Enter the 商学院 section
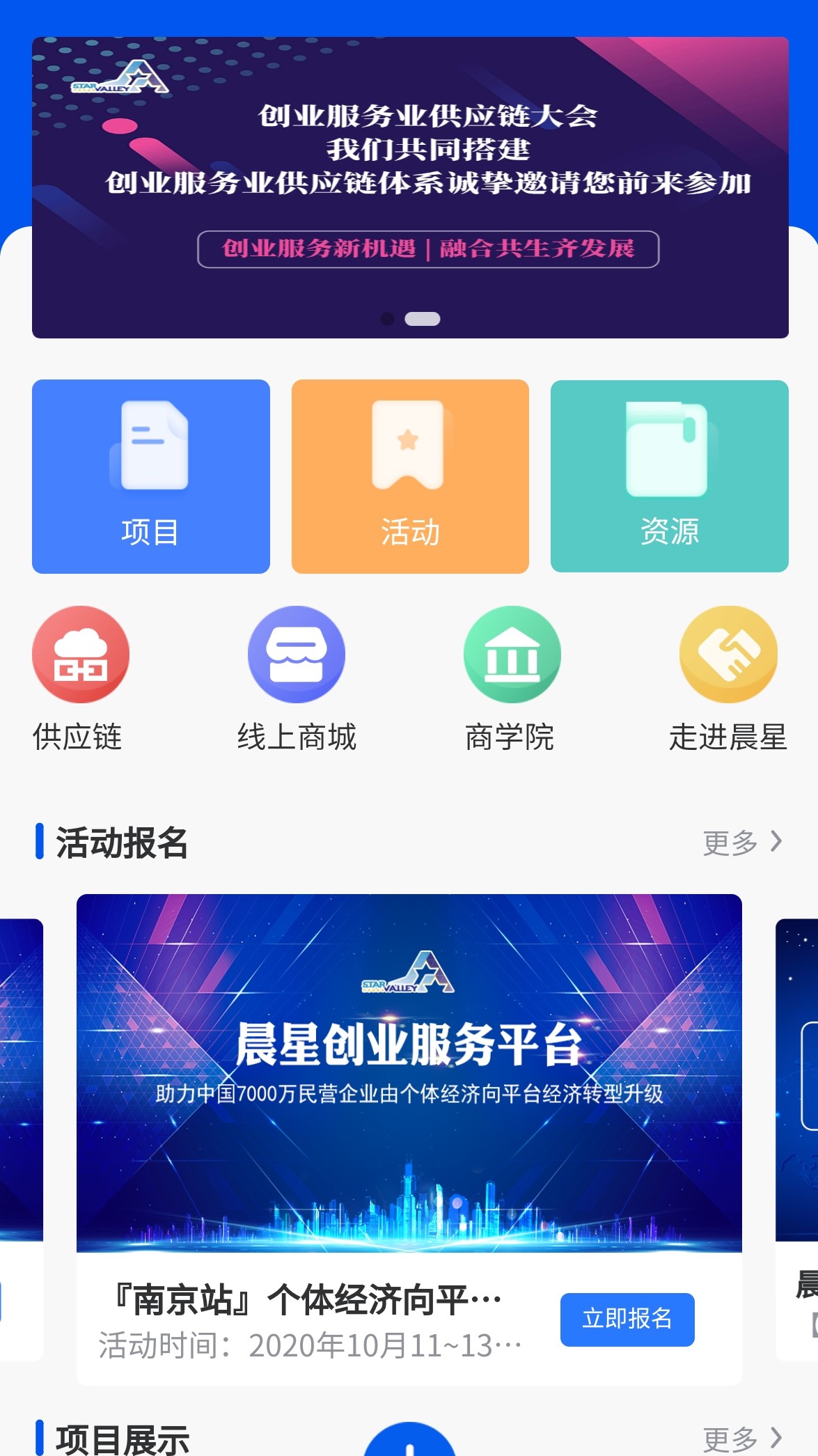Viewport: 818px width, 1456px height. pyautogui.click(x=512, y=678)
